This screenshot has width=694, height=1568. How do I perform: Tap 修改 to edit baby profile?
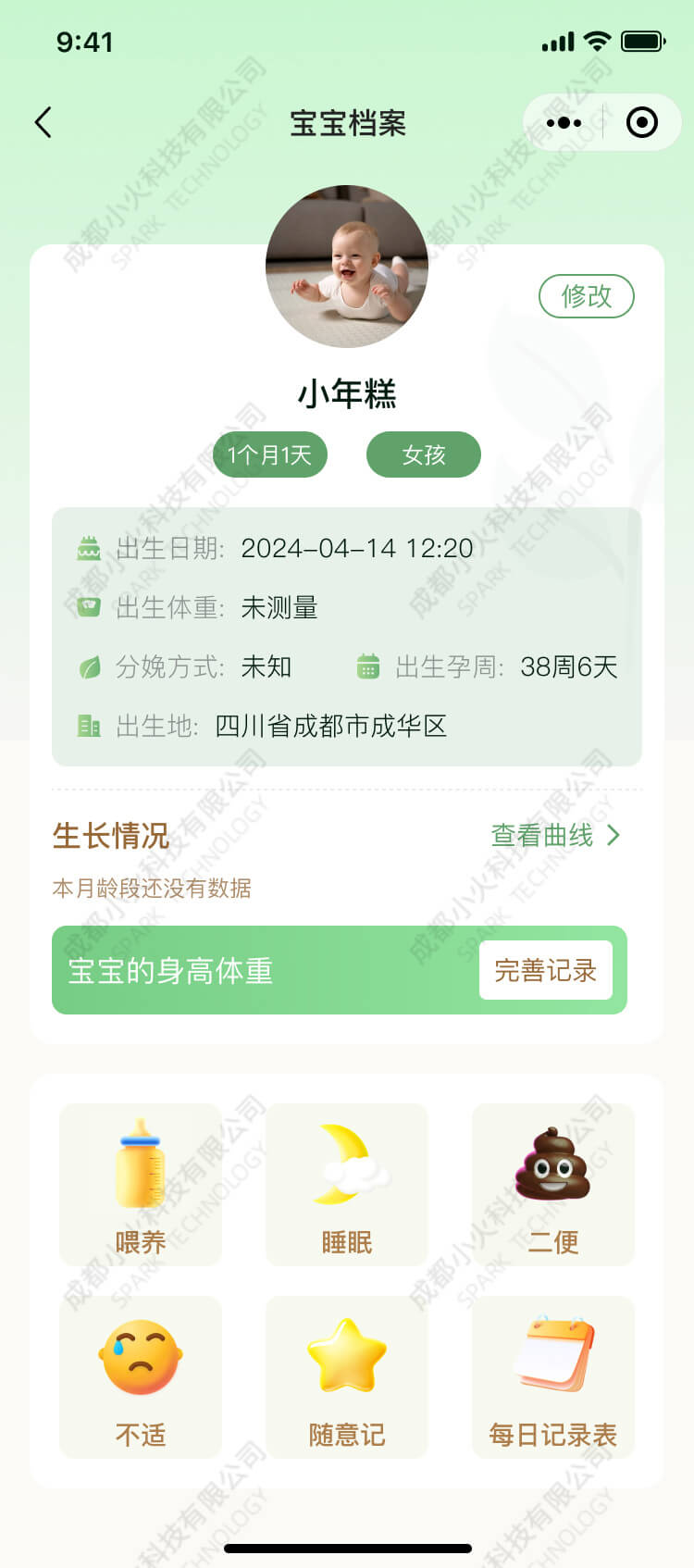(x=586, y=296)
